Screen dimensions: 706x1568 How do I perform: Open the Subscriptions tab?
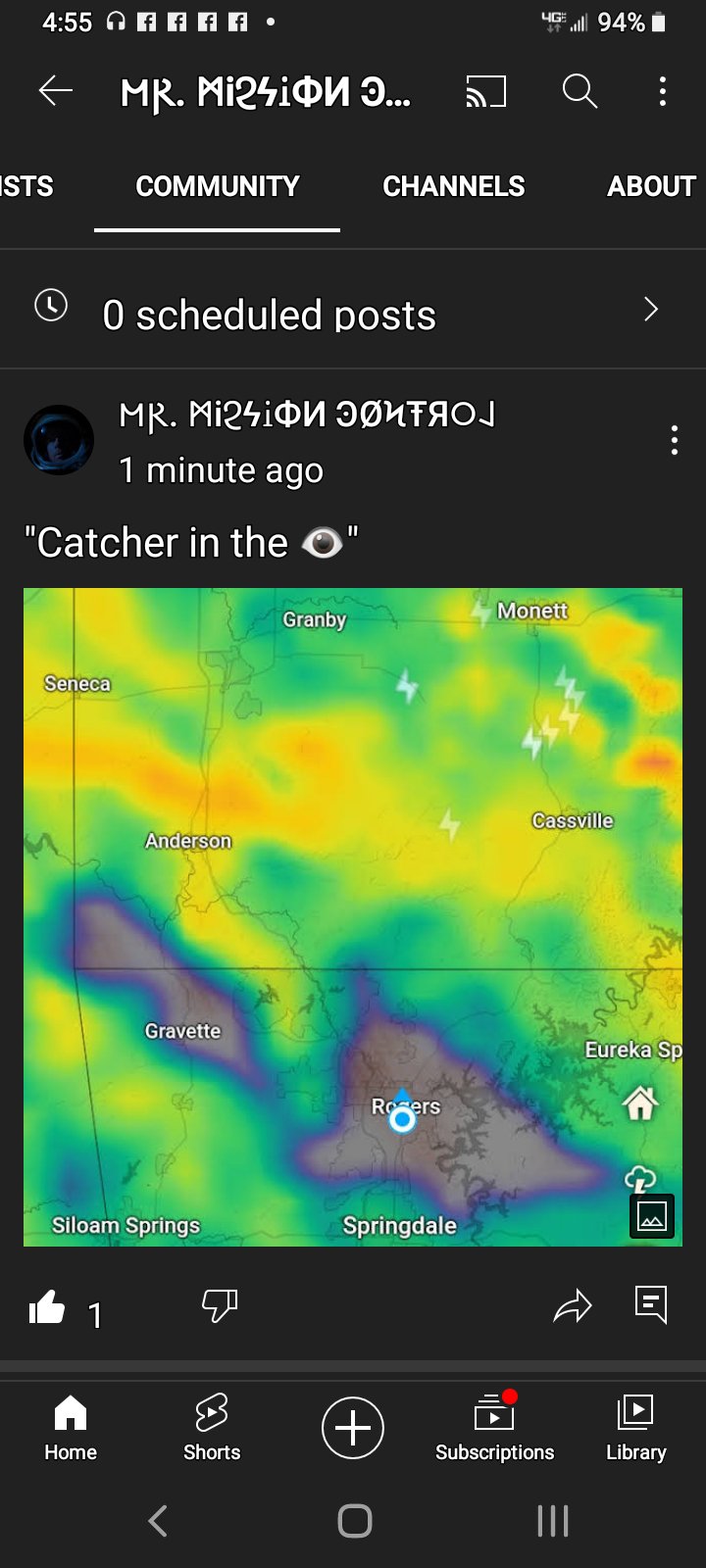(494, 1427)
